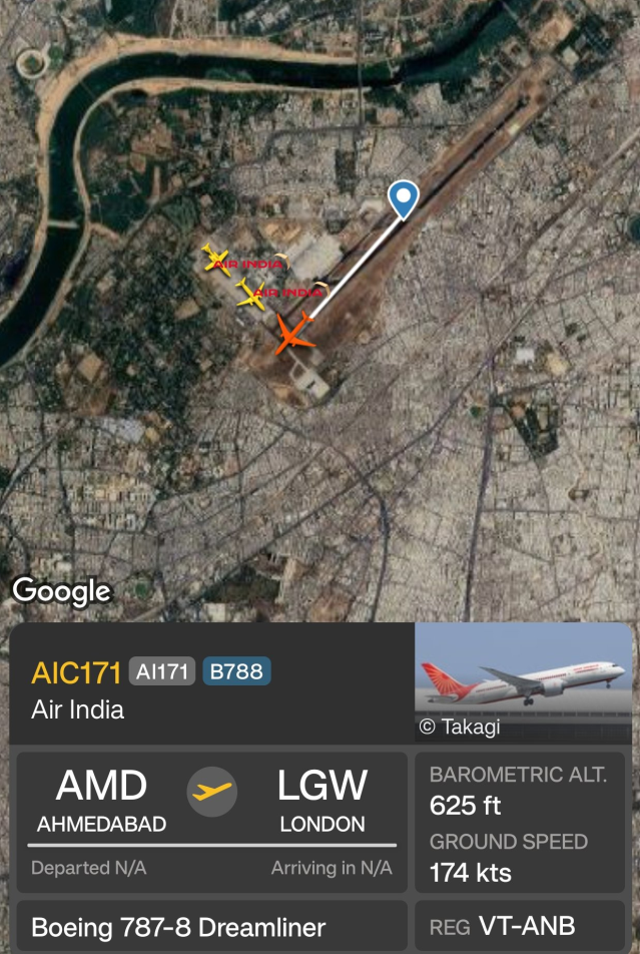
Task: Open the Air India aircraft photo
Action: click(523, 682)
